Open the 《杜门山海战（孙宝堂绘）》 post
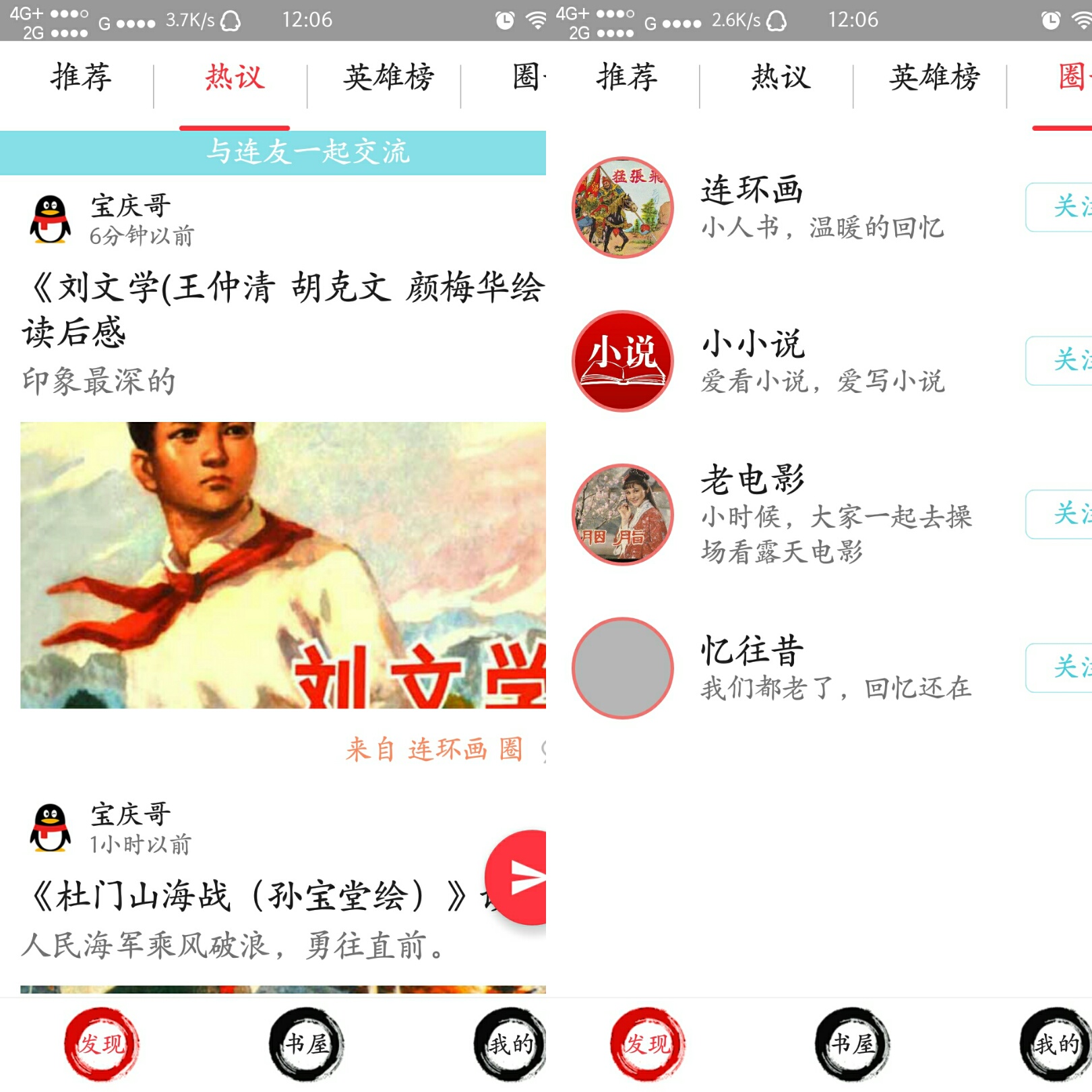1092x1092 pixels. point(249,897)
